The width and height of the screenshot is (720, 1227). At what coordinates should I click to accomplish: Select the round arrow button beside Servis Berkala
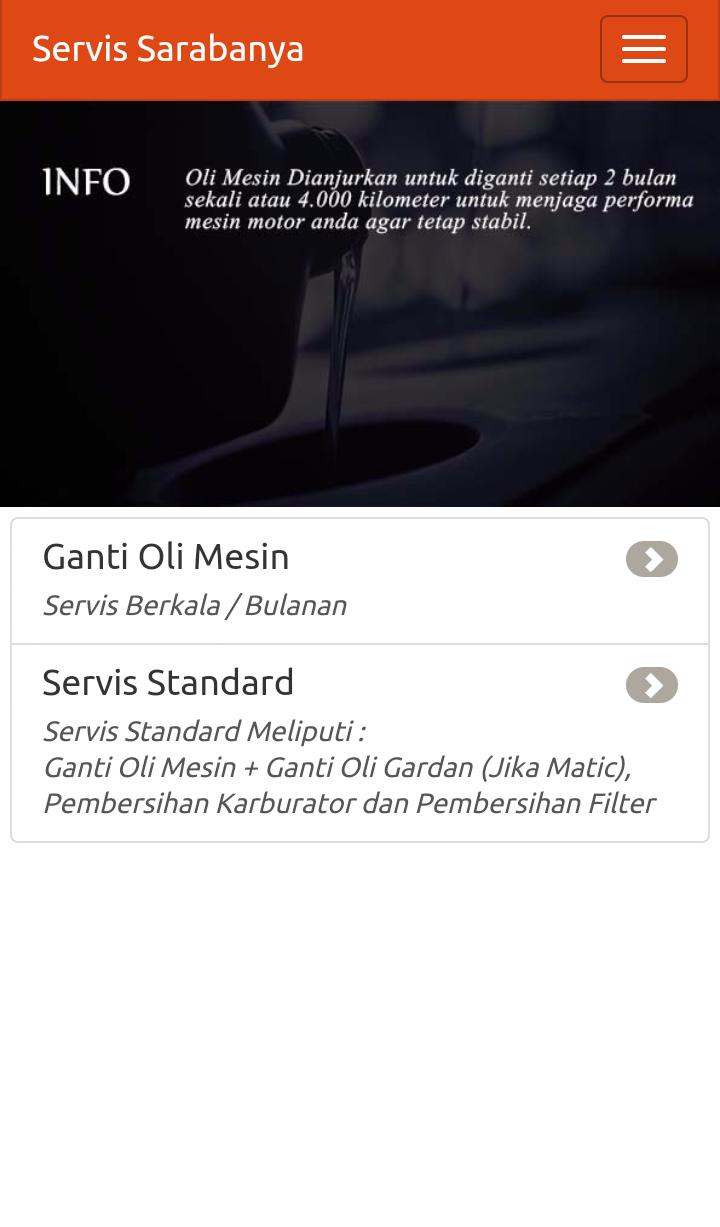pyautogui.click(x=652, y=559)
